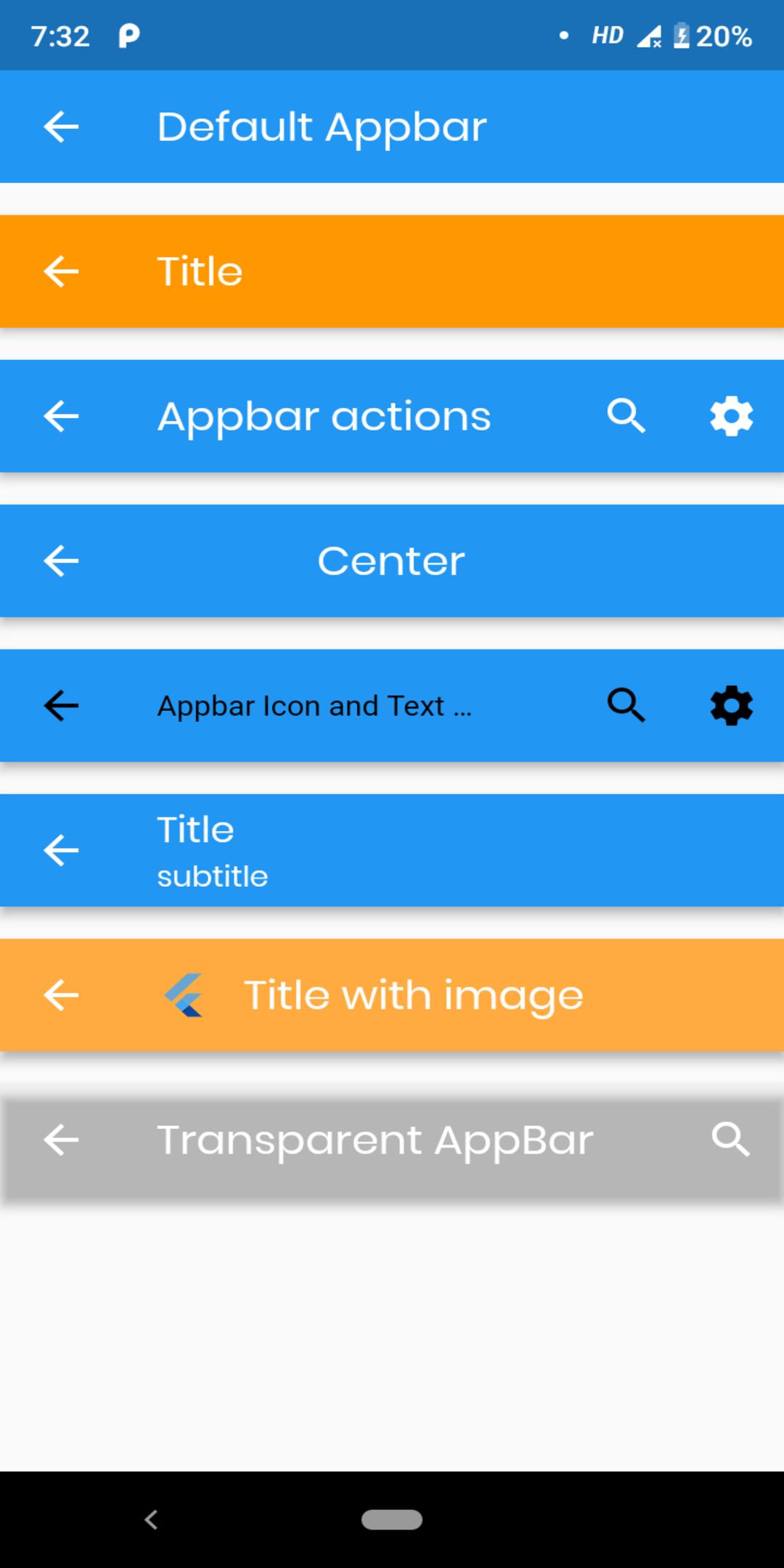Tap back arrow in Title subtitle appbar
Viewport: 784px width, 1568px height.
61,850
